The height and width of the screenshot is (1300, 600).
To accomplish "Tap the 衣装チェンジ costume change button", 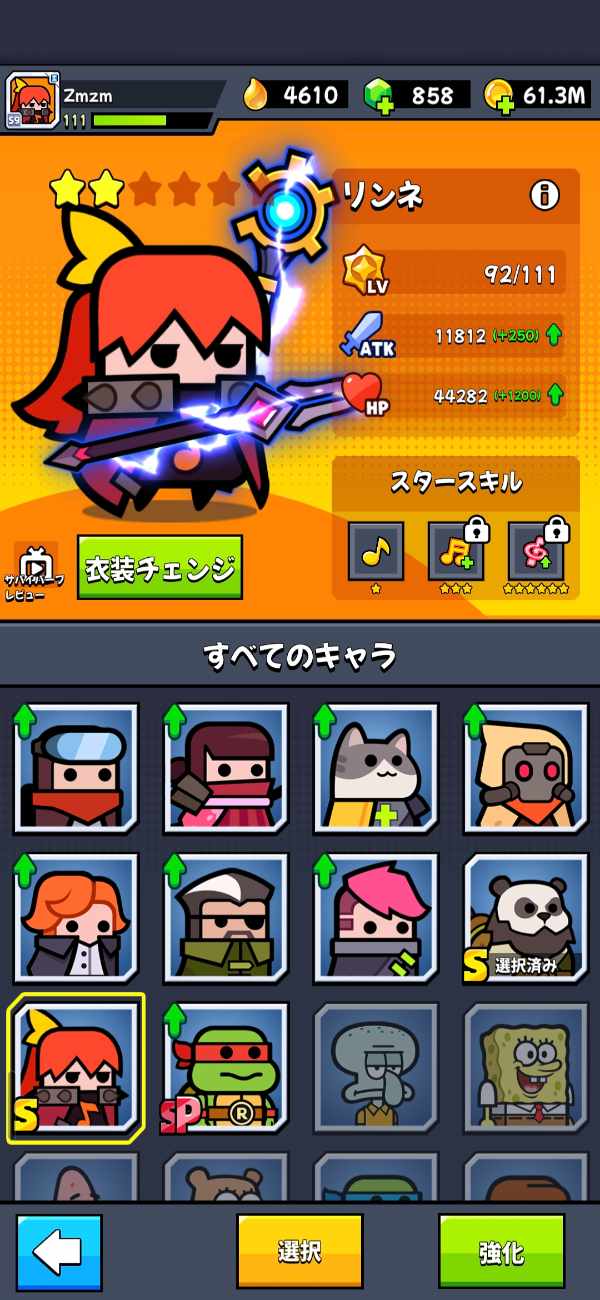I will (x=160, y=568).
